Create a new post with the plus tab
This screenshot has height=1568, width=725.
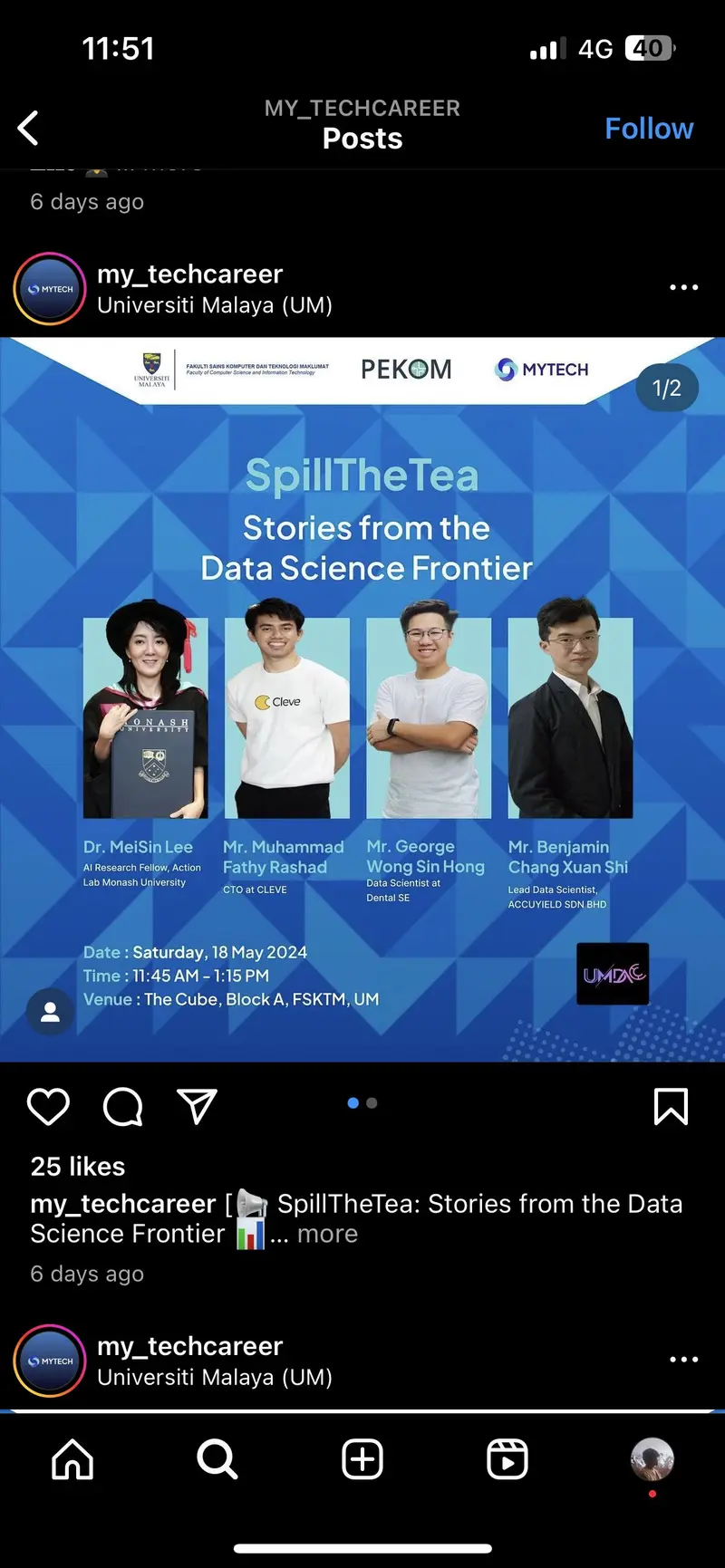[x=362, y=1459]
